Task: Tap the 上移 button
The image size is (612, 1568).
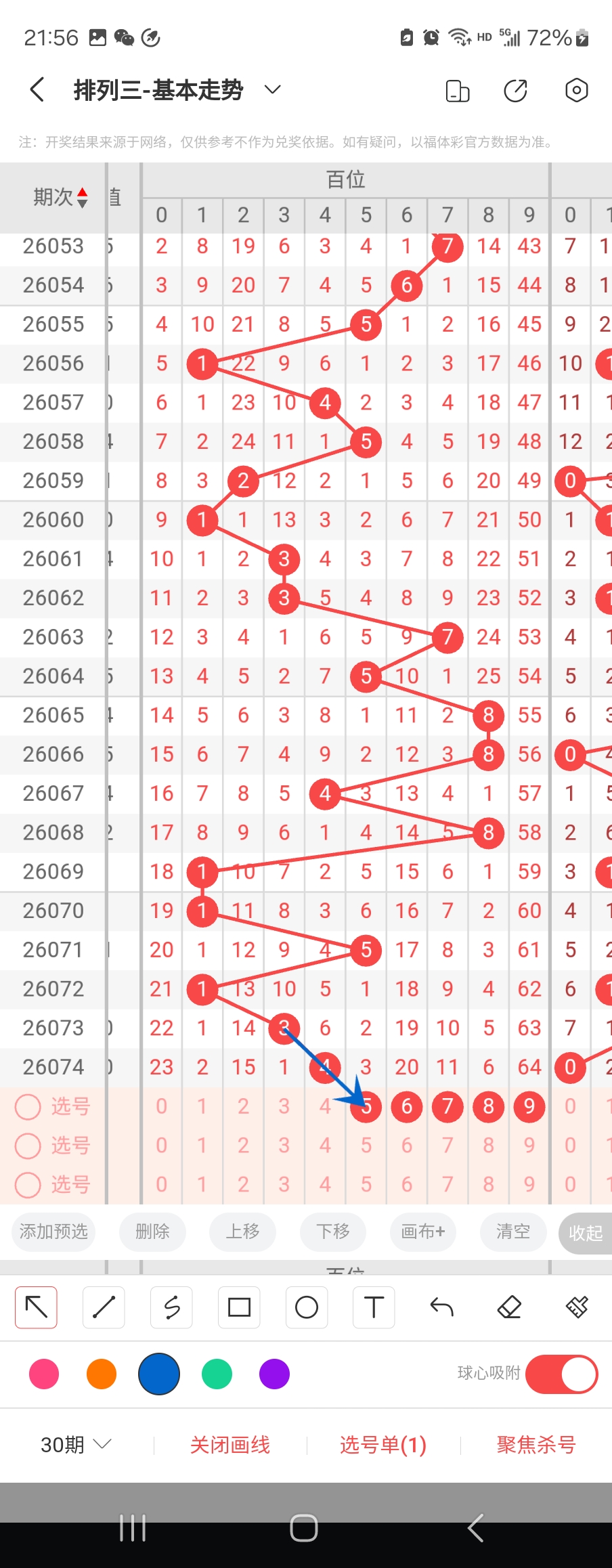Action: click(x=242, y=1232)
